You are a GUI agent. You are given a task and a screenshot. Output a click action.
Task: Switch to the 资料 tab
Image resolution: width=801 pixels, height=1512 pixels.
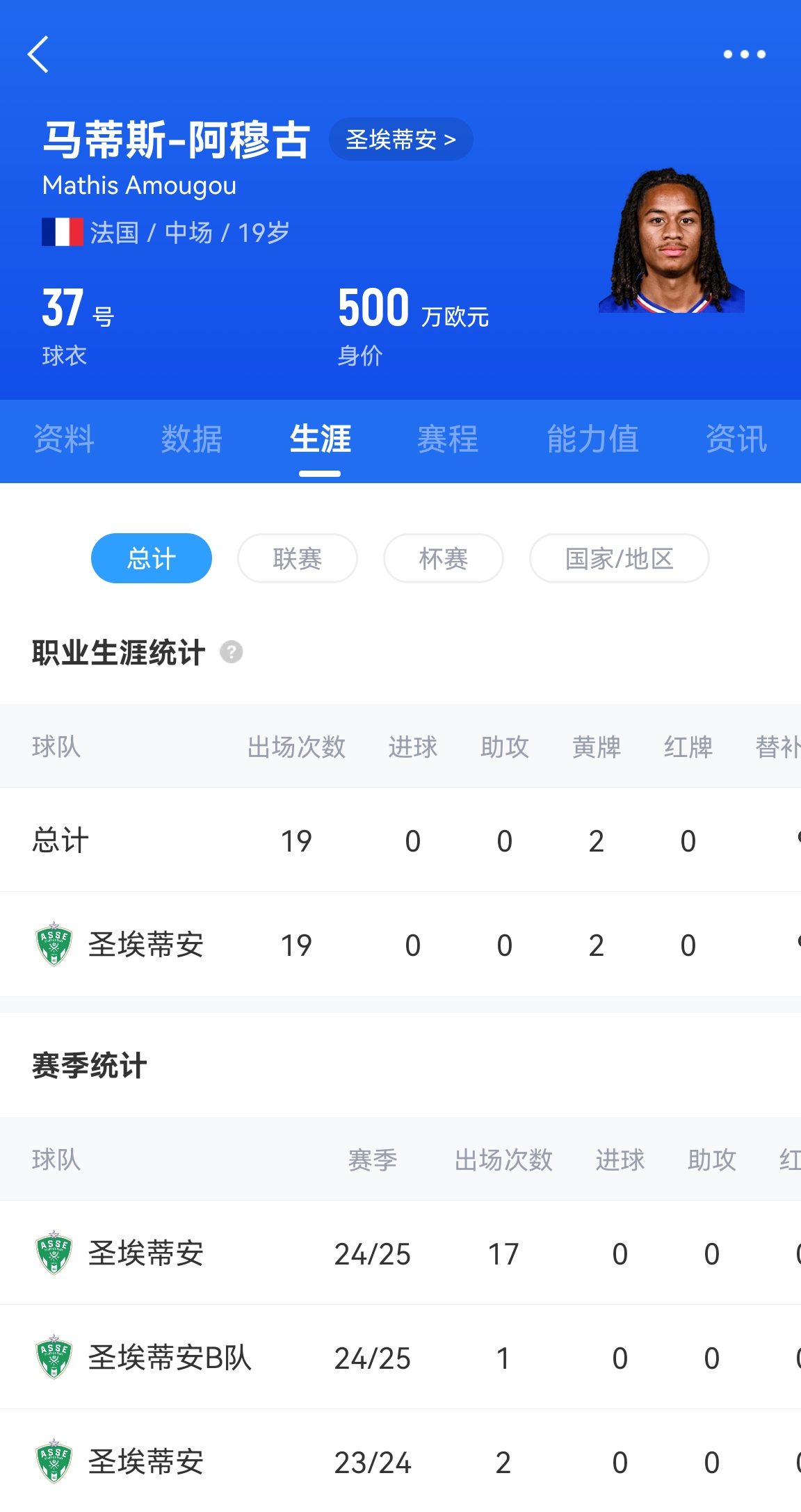[64, 439]
